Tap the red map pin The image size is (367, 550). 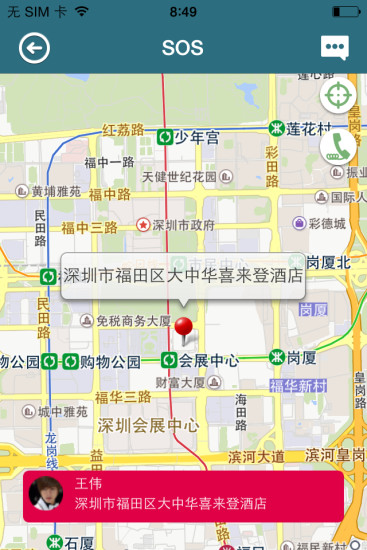pyautogui.click(x=184, y=331)
